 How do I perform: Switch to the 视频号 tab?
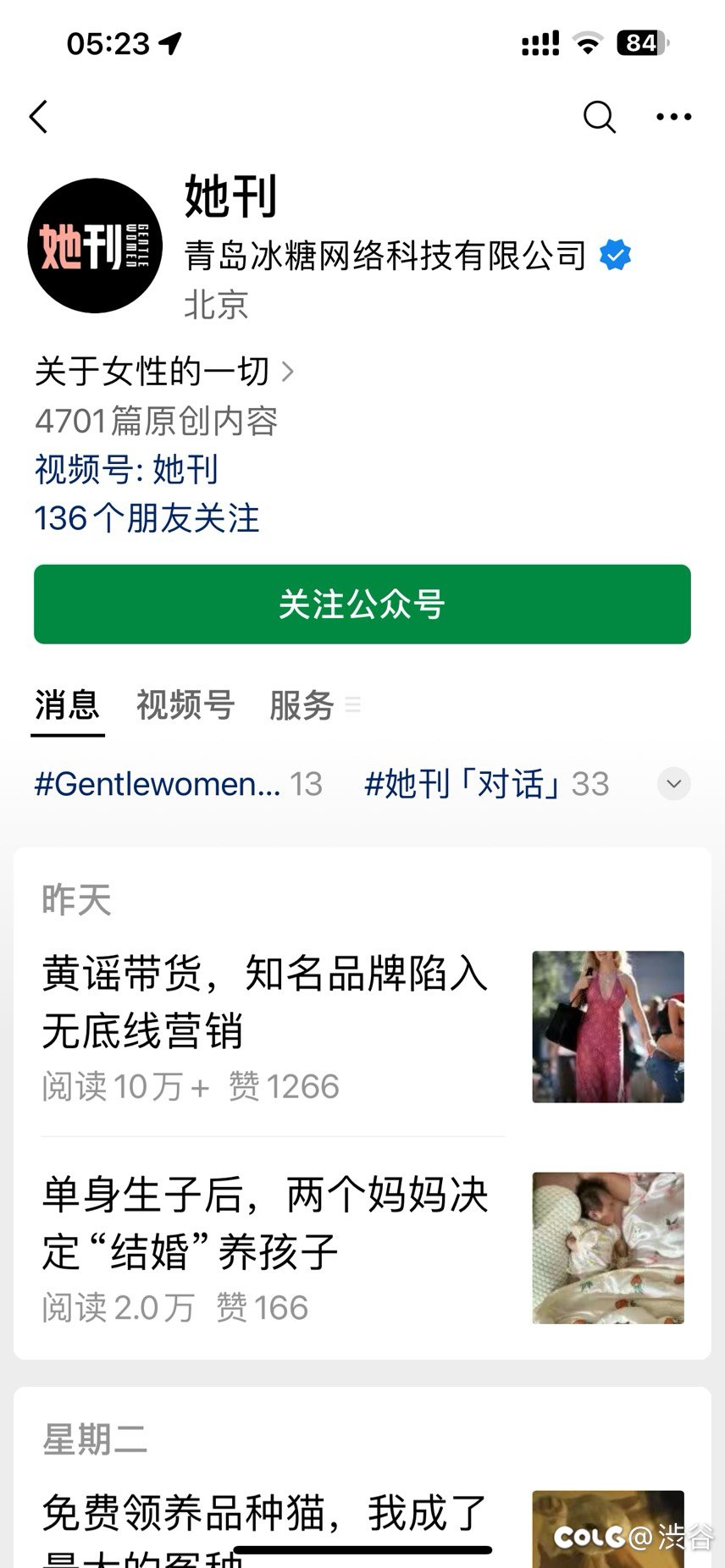point(185,704)
